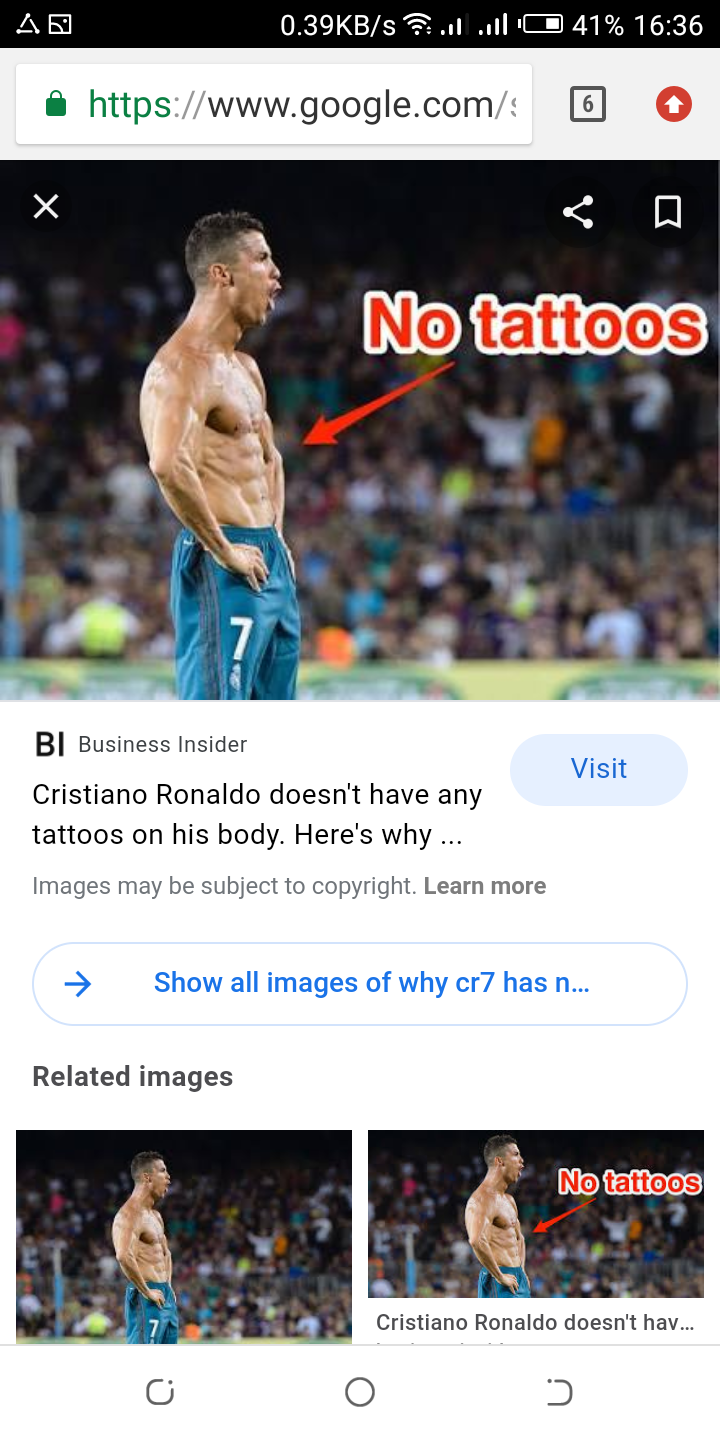Go to the home screen

pyautogui.click(x=360, y=1392)
